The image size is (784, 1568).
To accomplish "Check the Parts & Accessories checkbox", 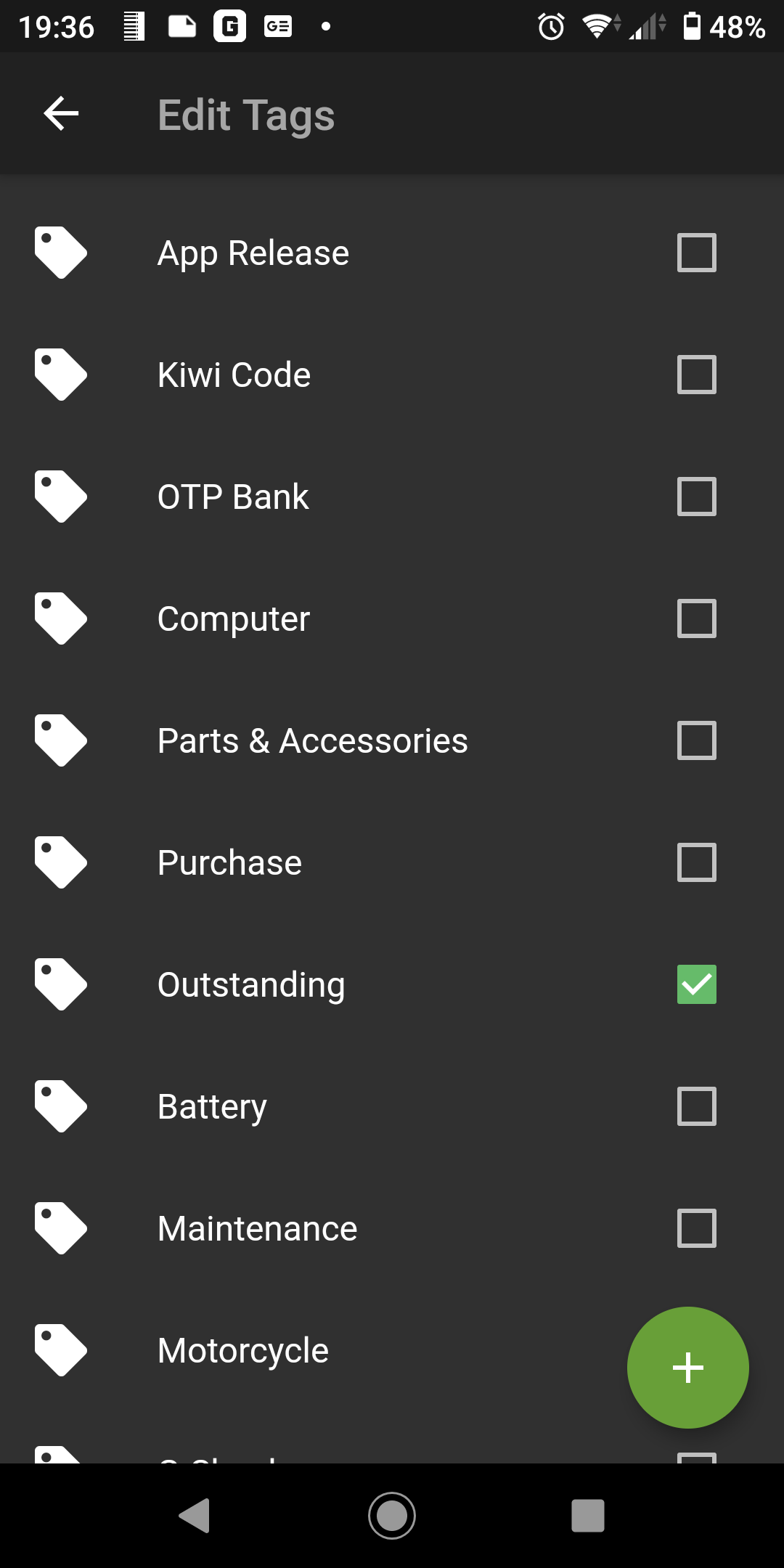I will (696, 740).
